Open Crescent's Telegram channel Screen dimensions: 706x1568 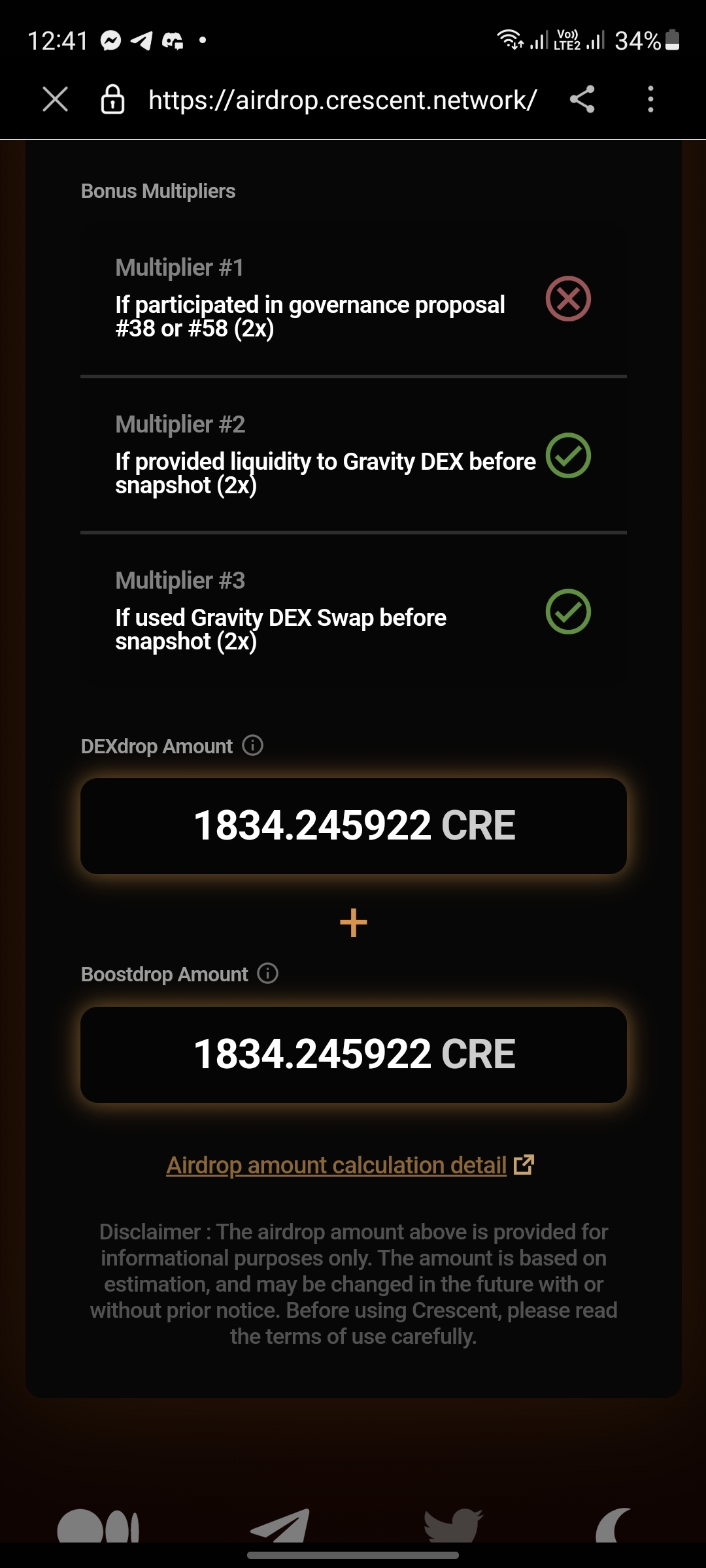281,1526
